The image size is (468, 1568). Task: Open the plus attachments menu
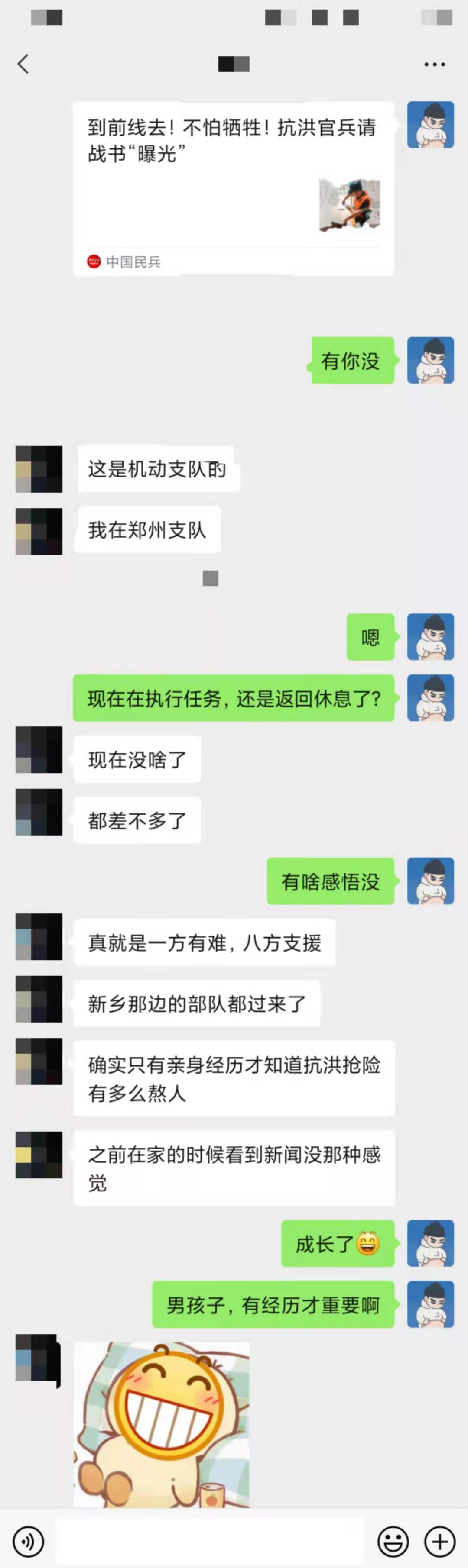(440, 1541)
